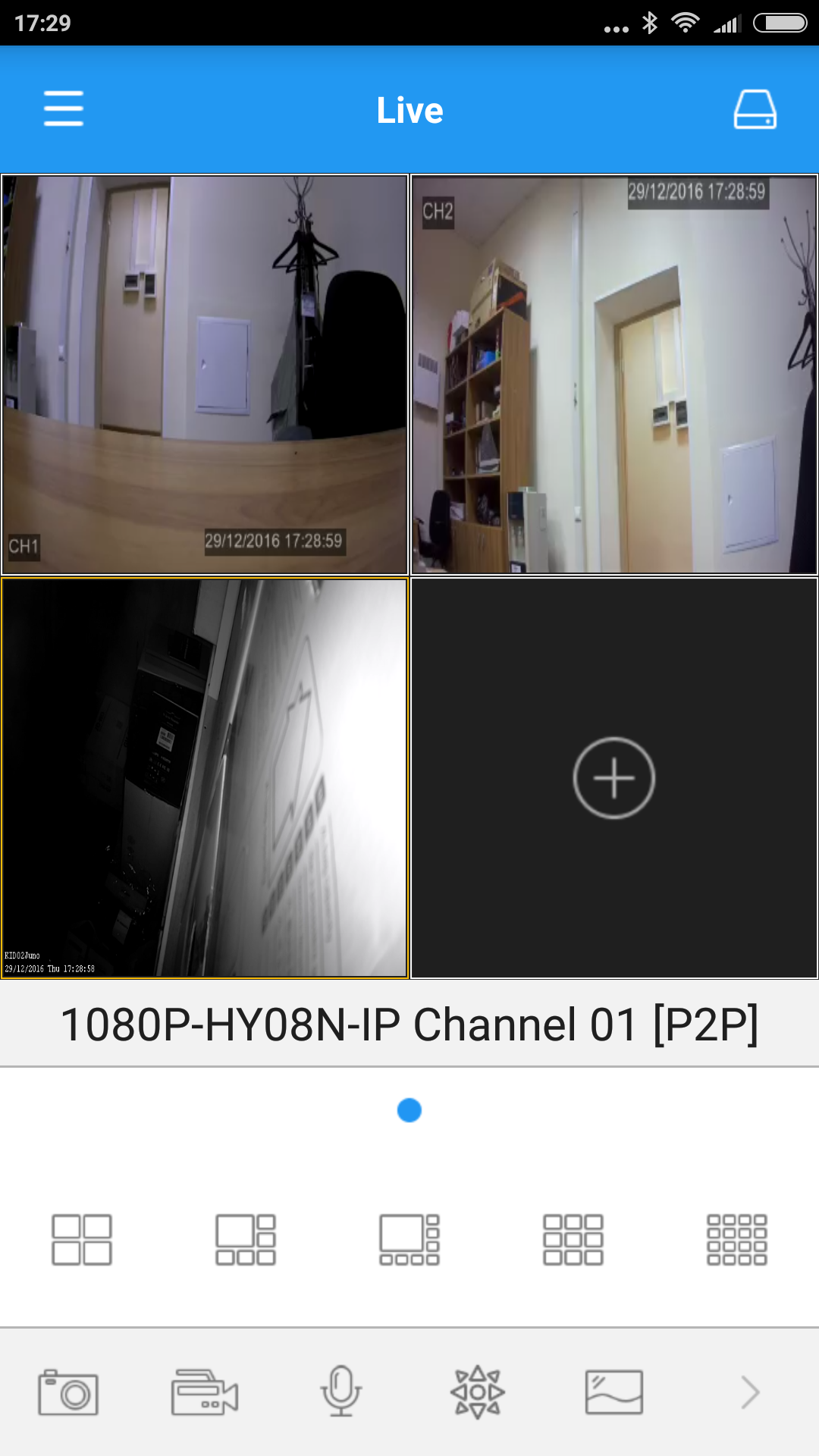Viewport: 819px width, 1456px height.
Task: Switch to the sixteen-view grid layout
Action: 737,1240
